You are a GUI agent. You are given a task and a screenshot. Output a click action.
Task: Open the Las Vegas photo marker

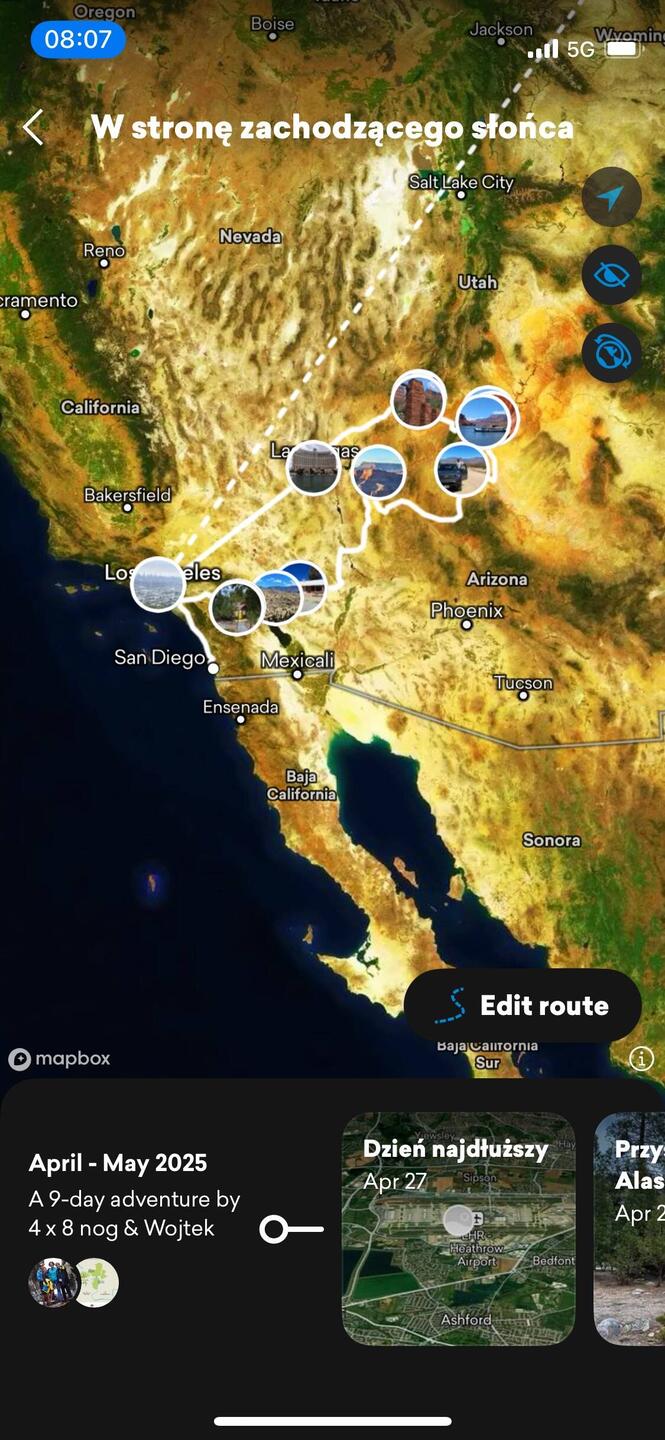click(x=313, y=468)
